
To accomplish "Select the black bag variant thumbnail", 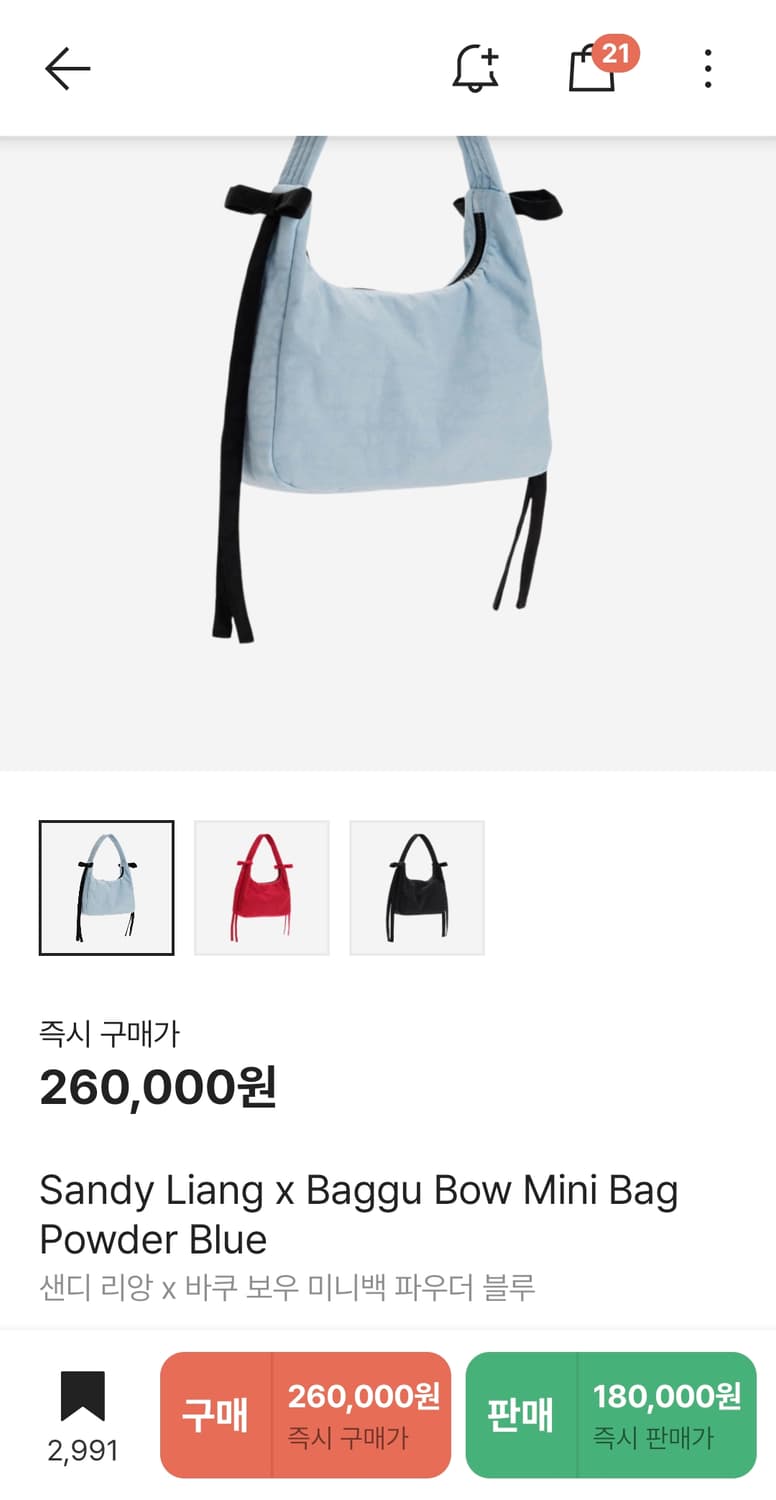I will (x=416, y=887).
